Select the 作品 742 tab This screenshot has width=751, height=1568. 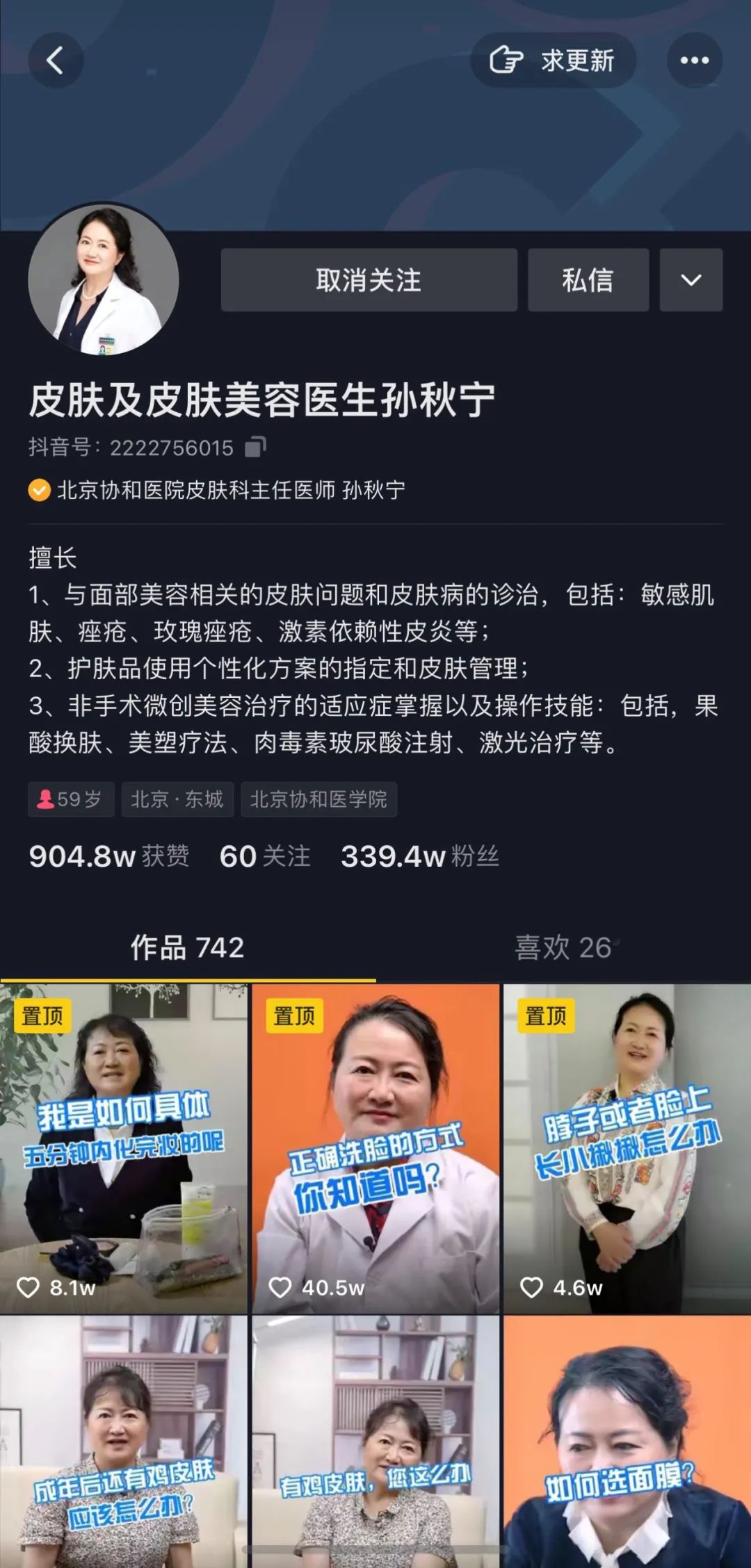pyautogui.click(x=188, y=947)
